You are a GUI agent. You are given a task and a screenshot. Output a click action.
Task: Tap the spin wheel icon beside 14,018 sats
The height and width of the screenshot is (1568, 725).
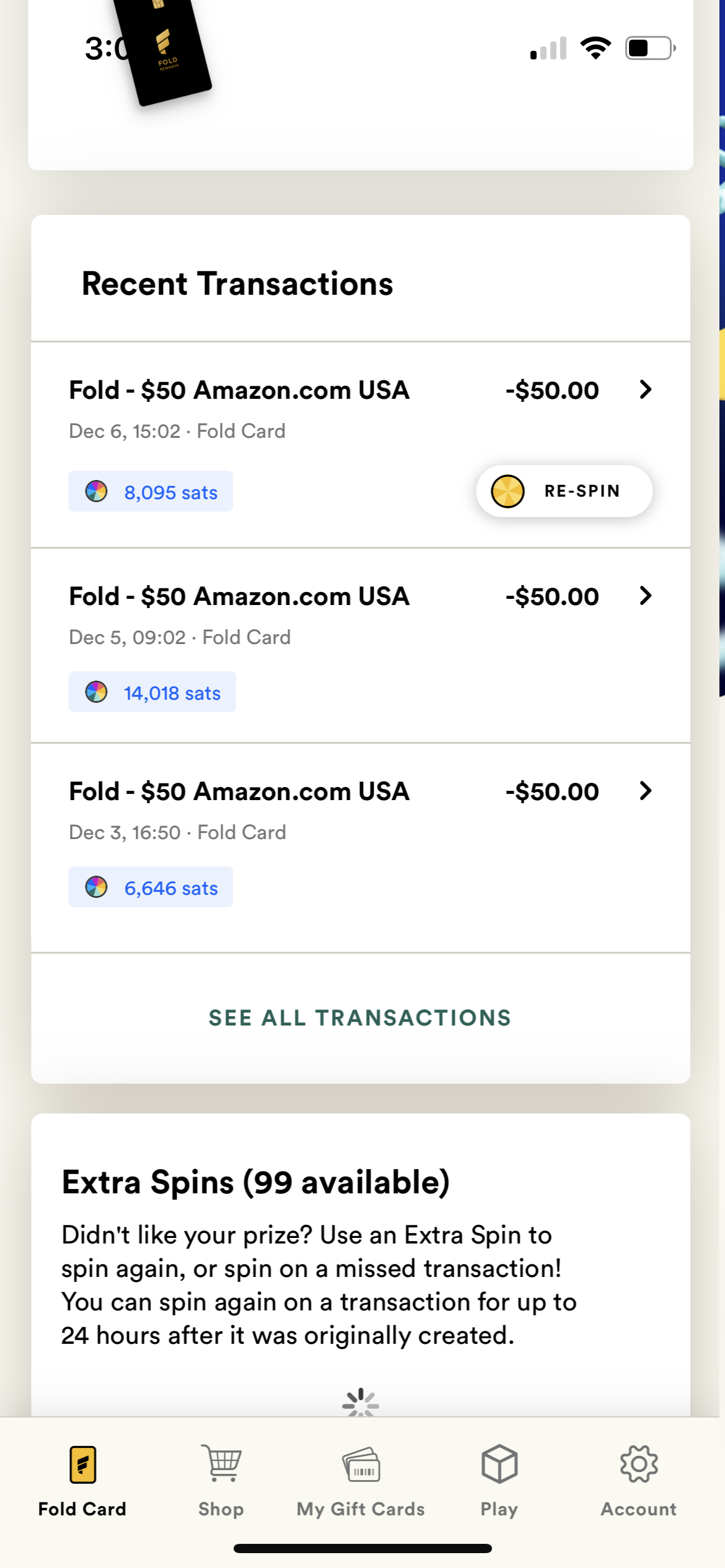[x=96, y=692]
